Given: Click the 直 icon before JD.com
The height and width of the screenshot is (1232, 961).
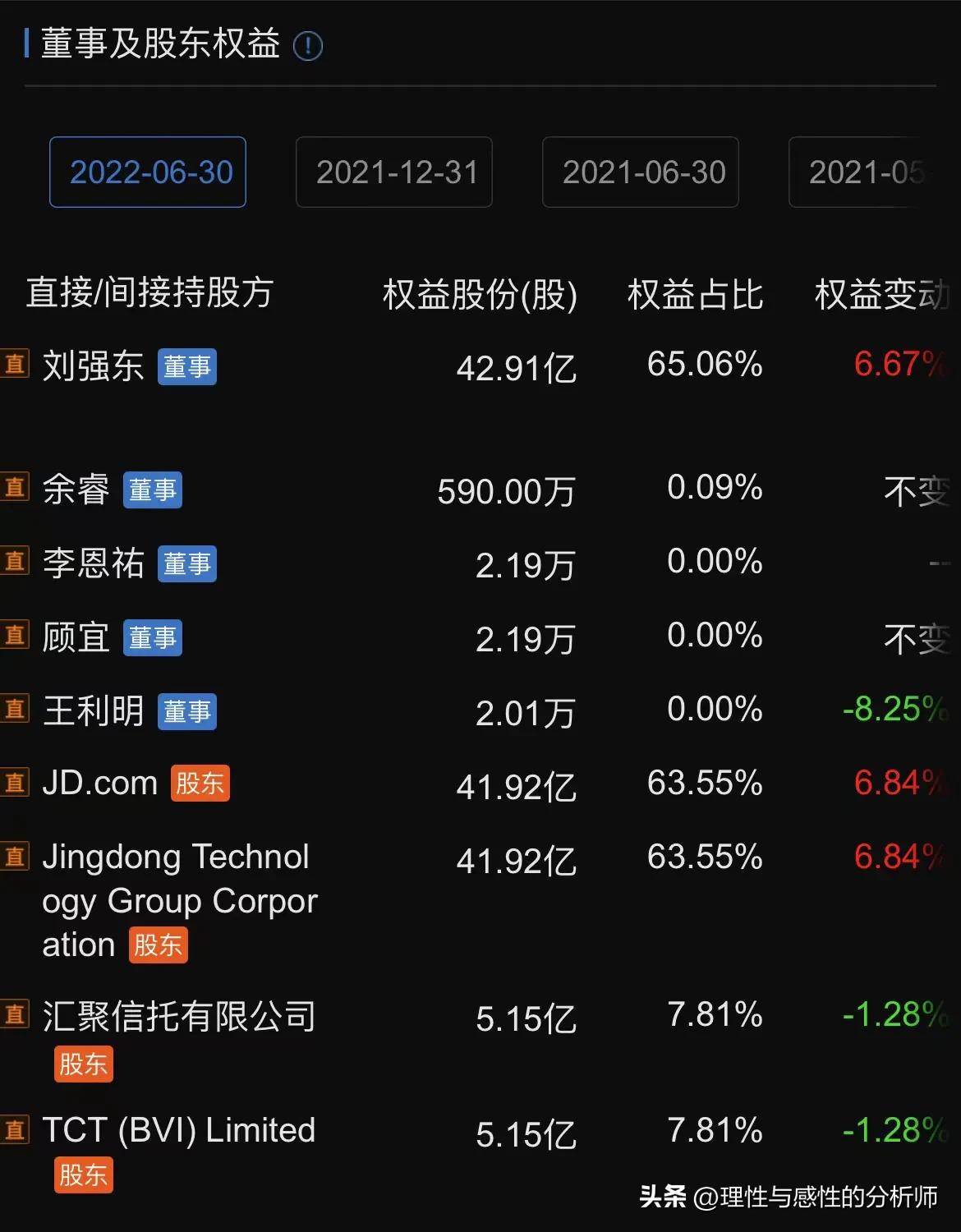Looking at the screenshot, I should pyautogui.click(x=14, y=781).
